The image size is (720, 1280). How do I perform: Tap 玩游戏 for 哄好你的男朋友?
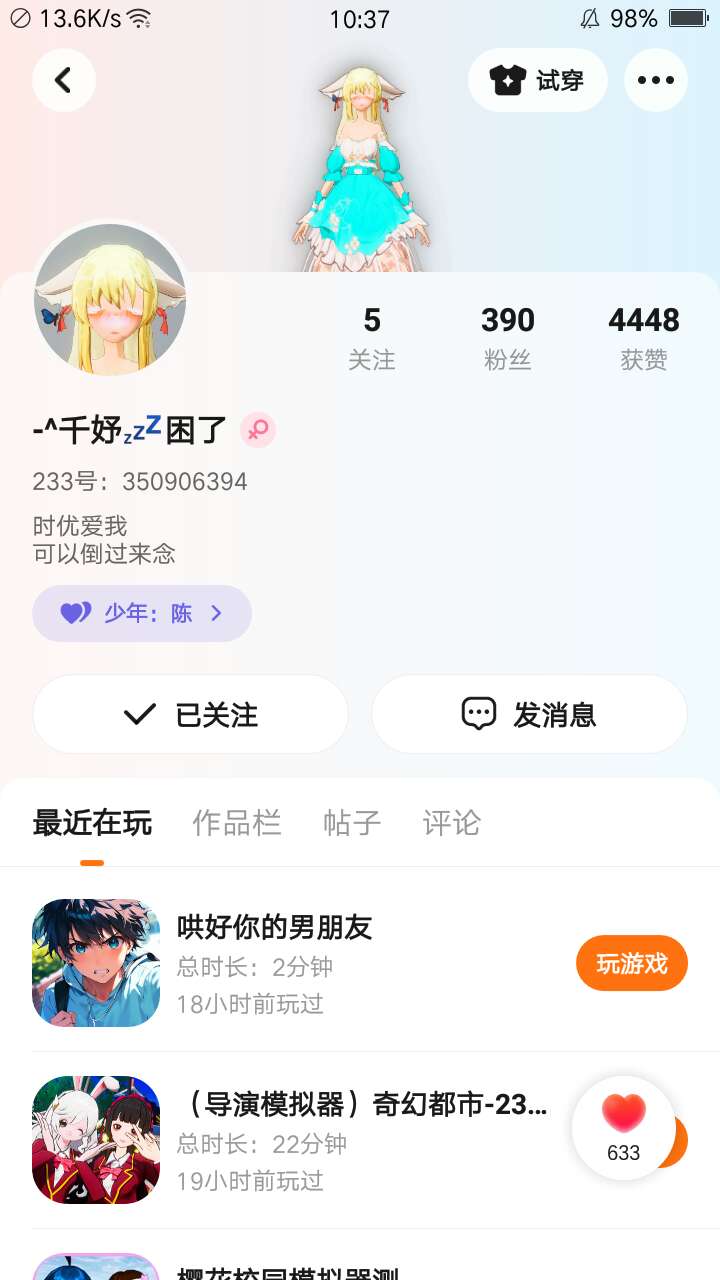click(x=631, y=963)
